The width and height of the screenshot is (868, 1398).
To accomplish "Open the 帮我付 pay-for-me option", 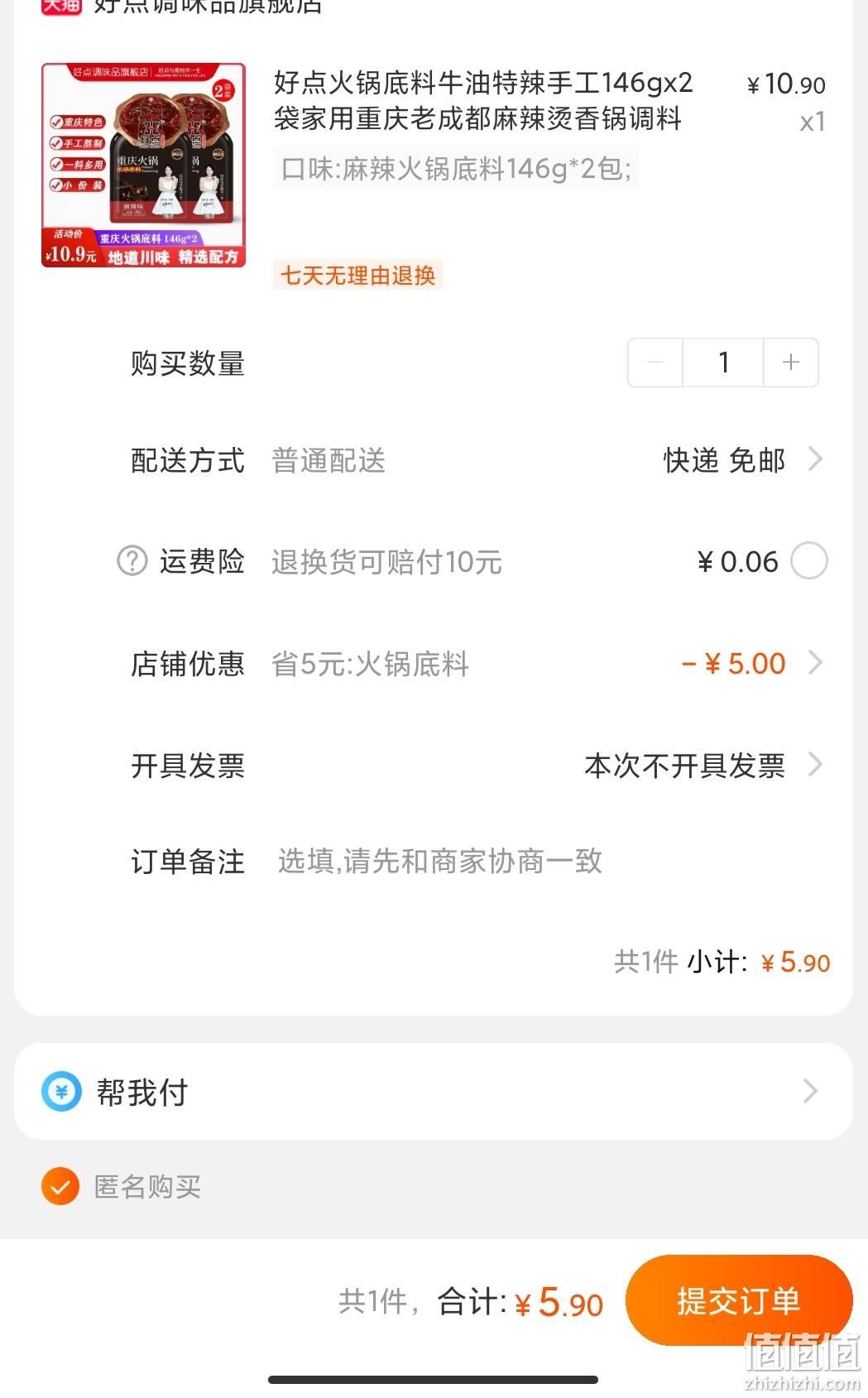I will point(434,1092).
